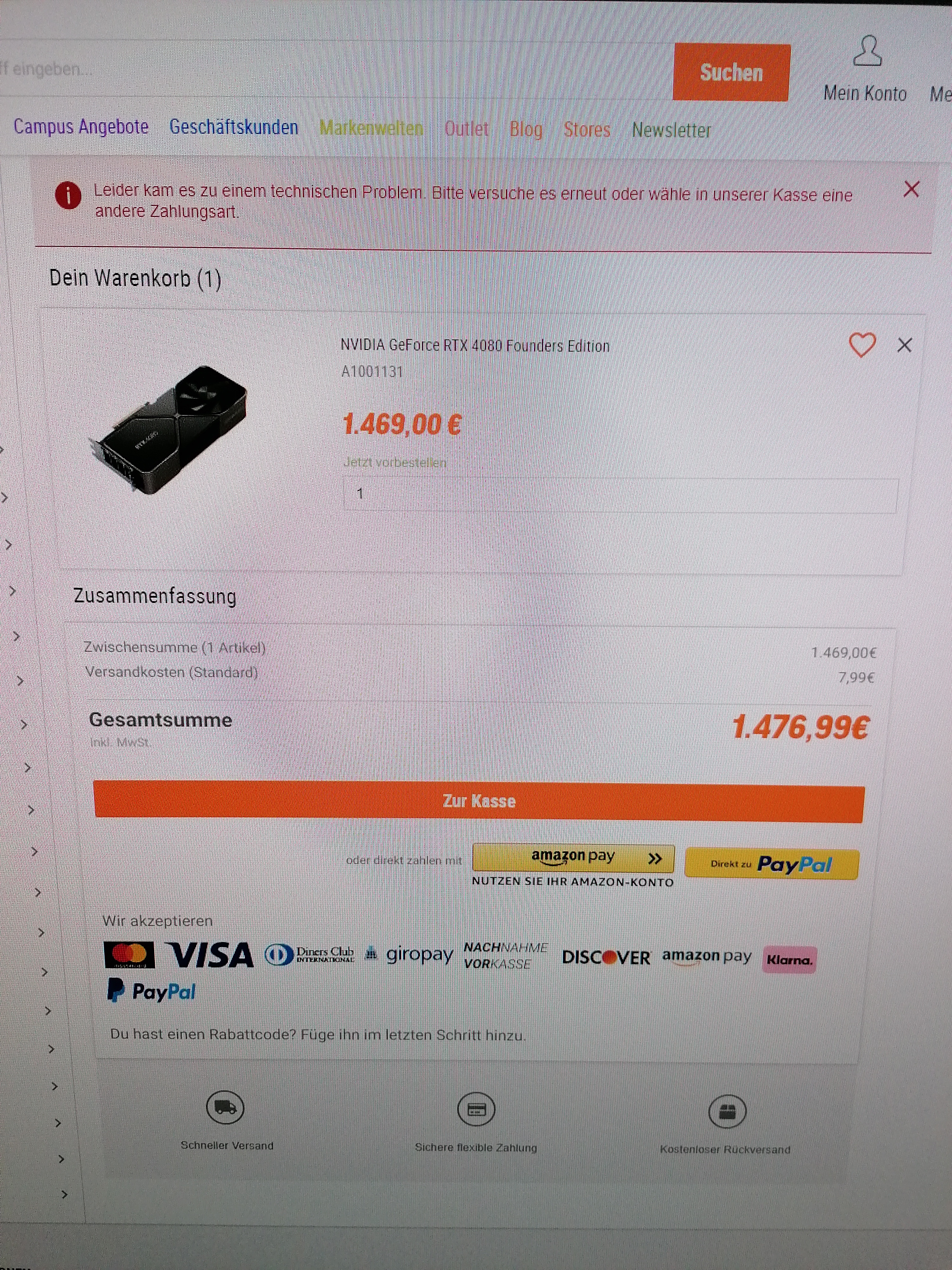Open the Blog link
The width and height of the screenshot is (952, 1270).
(x=526, y=129)
